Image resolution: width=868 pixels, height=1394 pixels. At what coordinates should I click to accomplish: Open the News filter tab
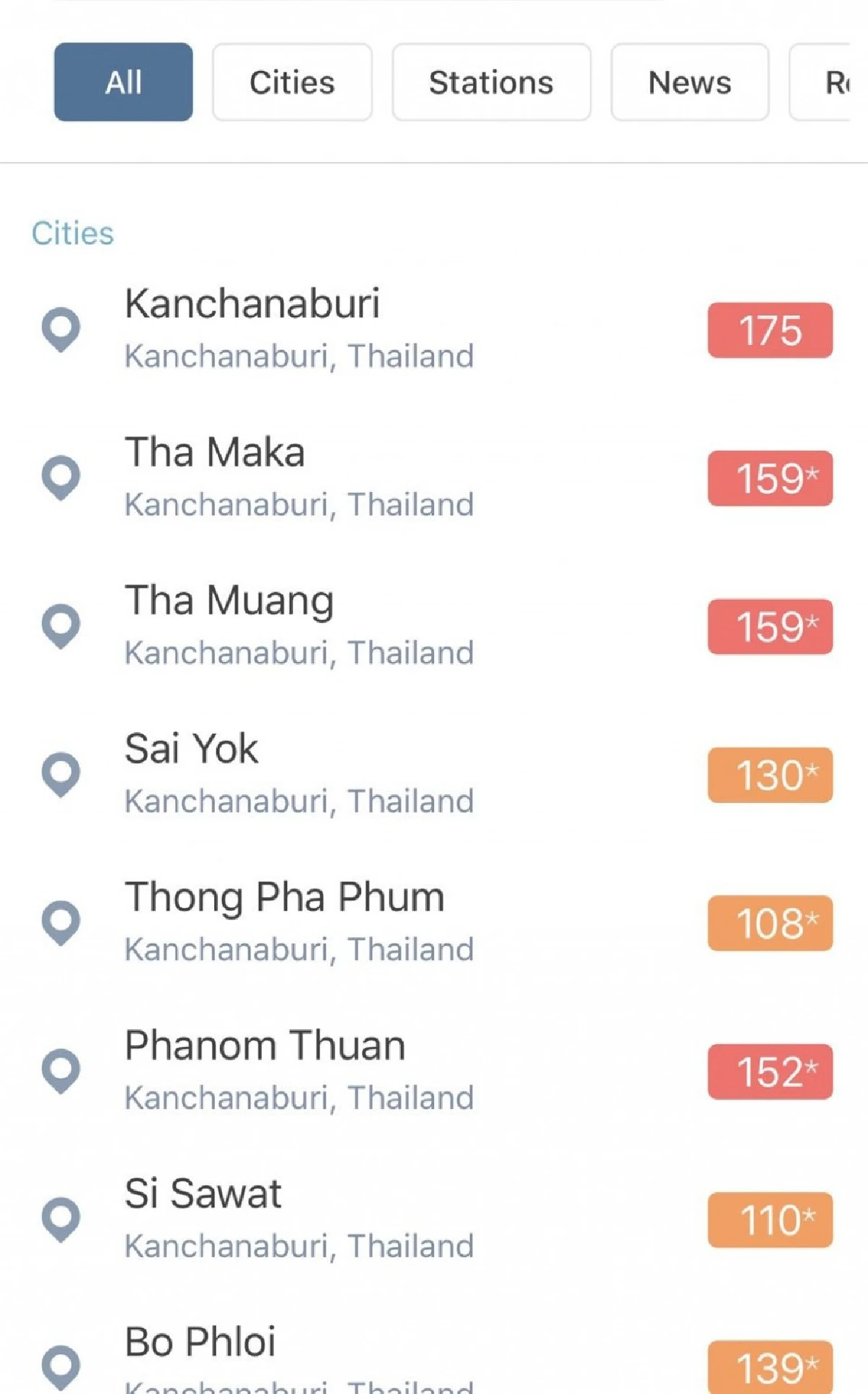tap(688, 81)
